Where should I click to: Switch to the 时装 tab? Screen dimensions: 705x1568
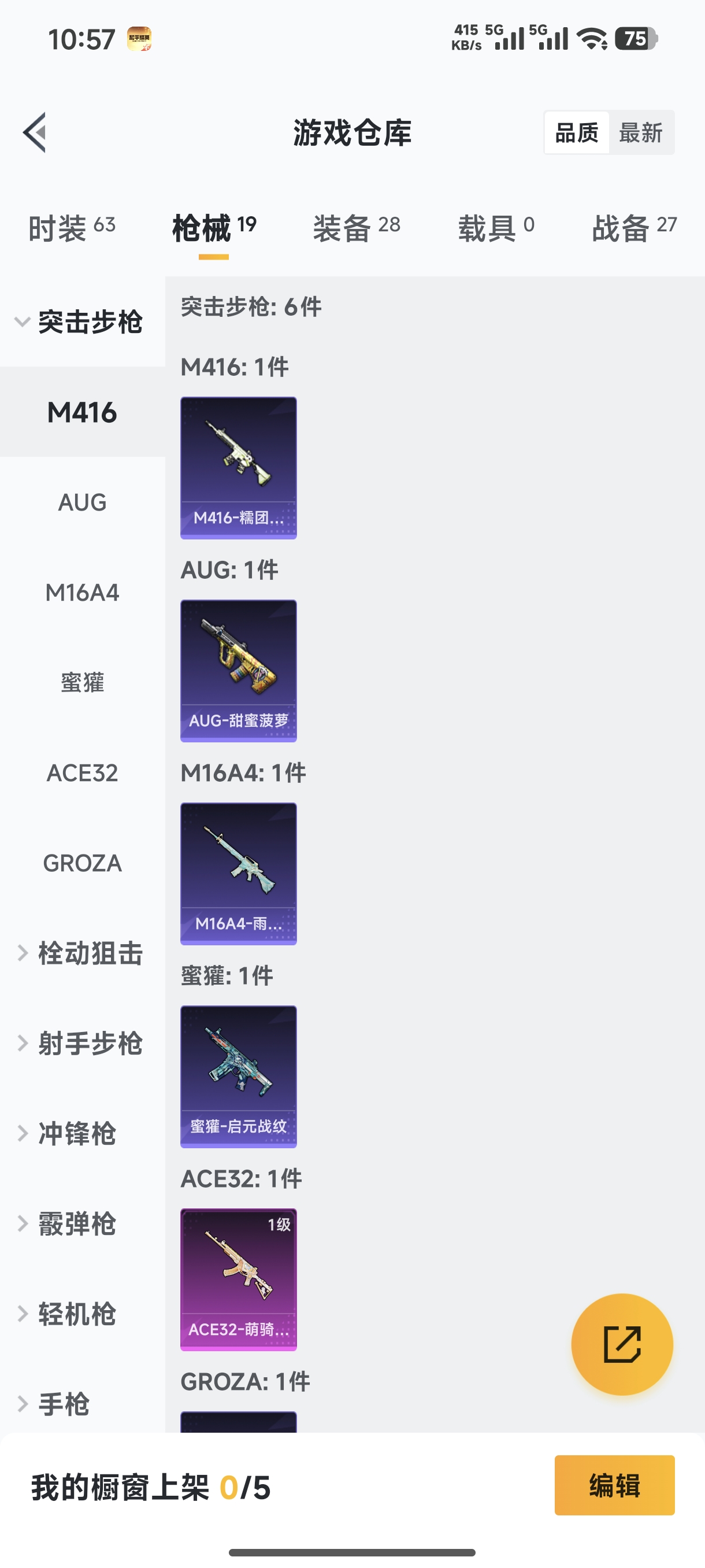tap(69, 227)
